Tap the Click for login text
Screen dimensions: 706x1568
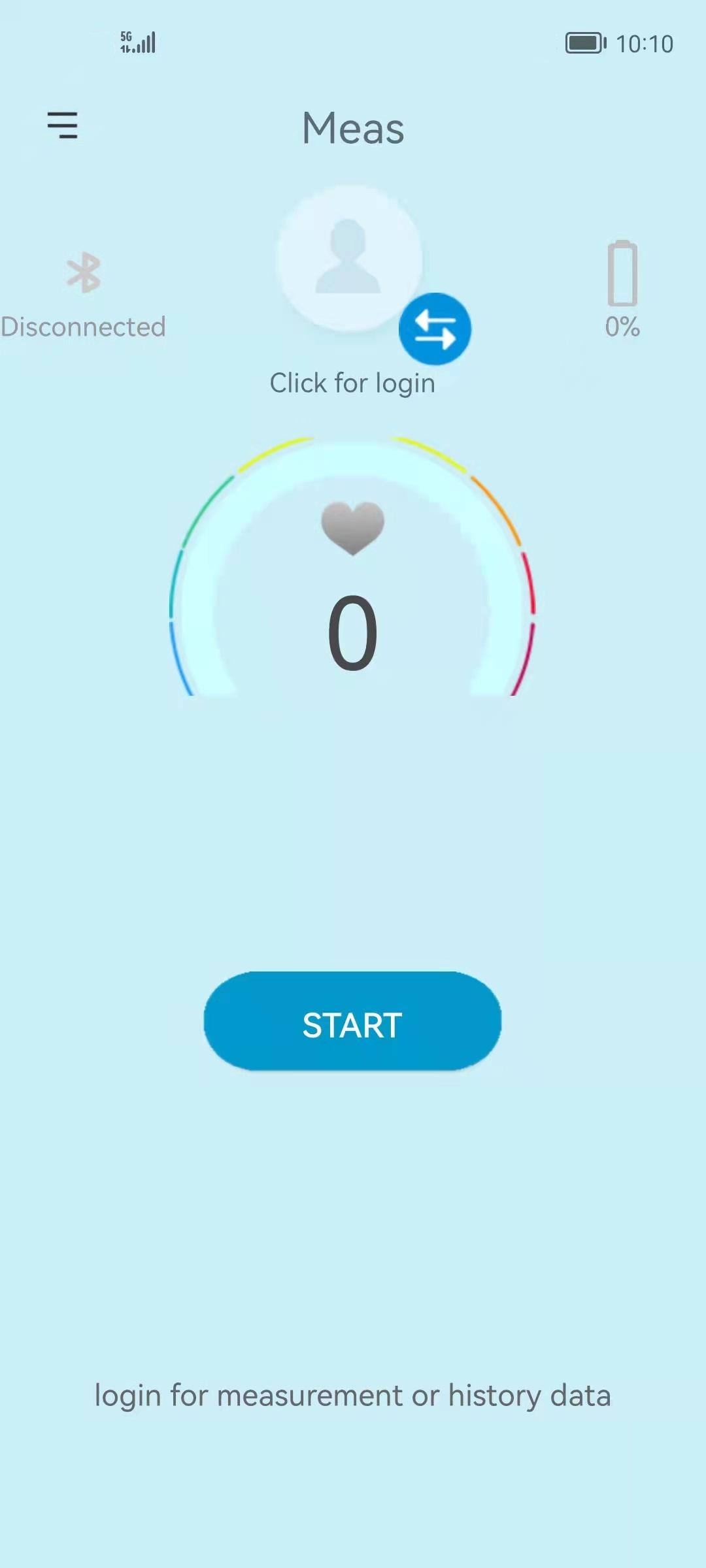pyautogui.click(x=352, y=384)
